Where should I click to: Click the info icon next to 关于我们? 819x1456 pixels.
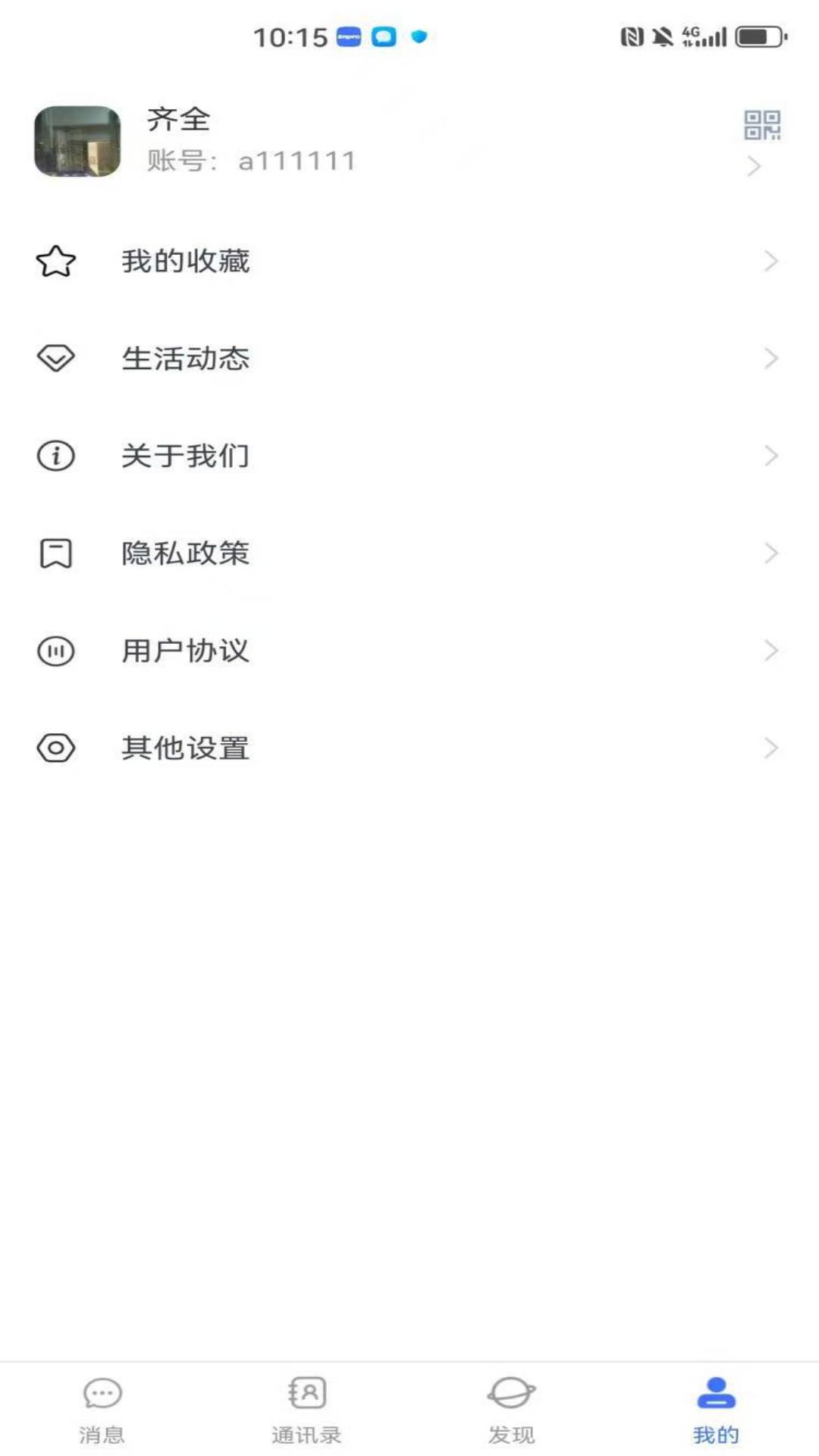[55, 455]
